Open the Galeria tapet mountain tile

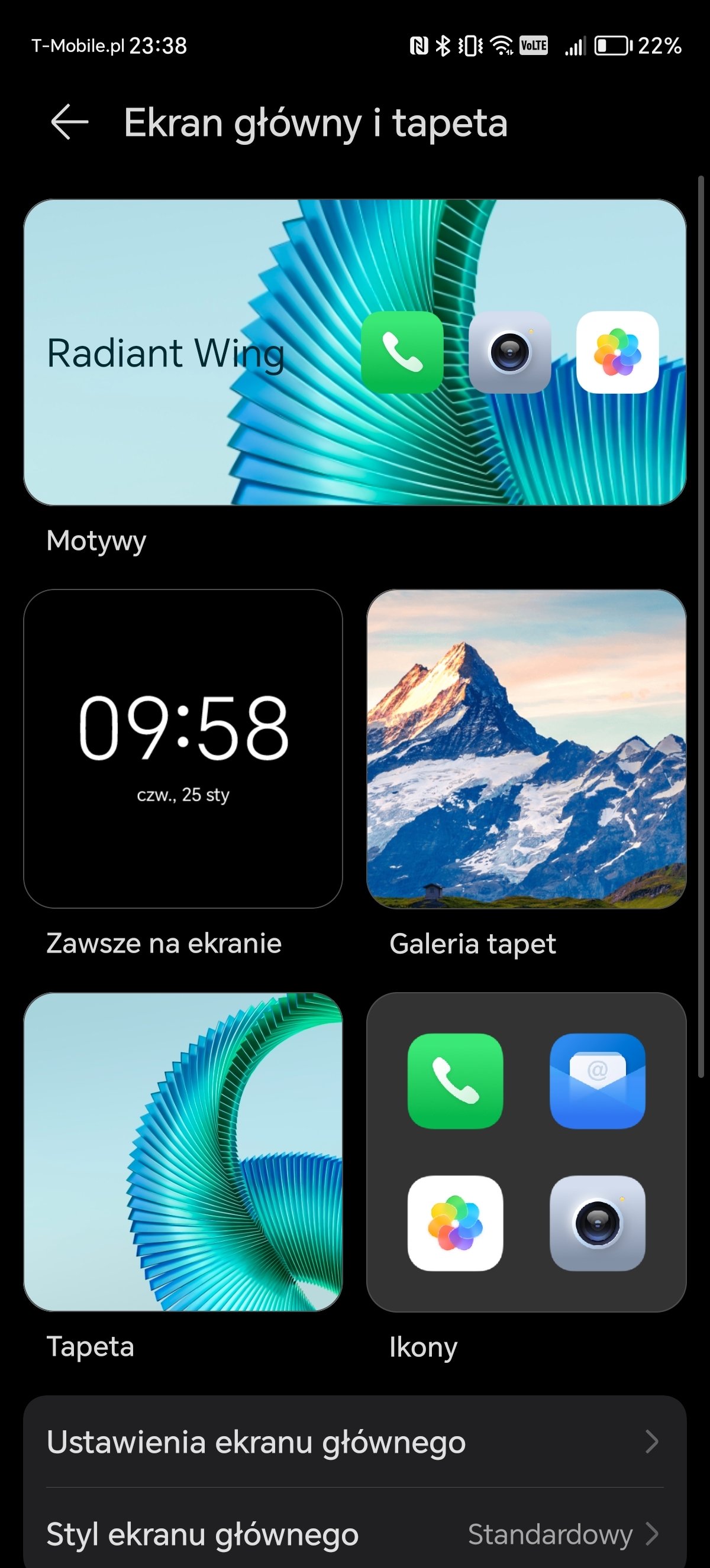click(x=526, y=748)
